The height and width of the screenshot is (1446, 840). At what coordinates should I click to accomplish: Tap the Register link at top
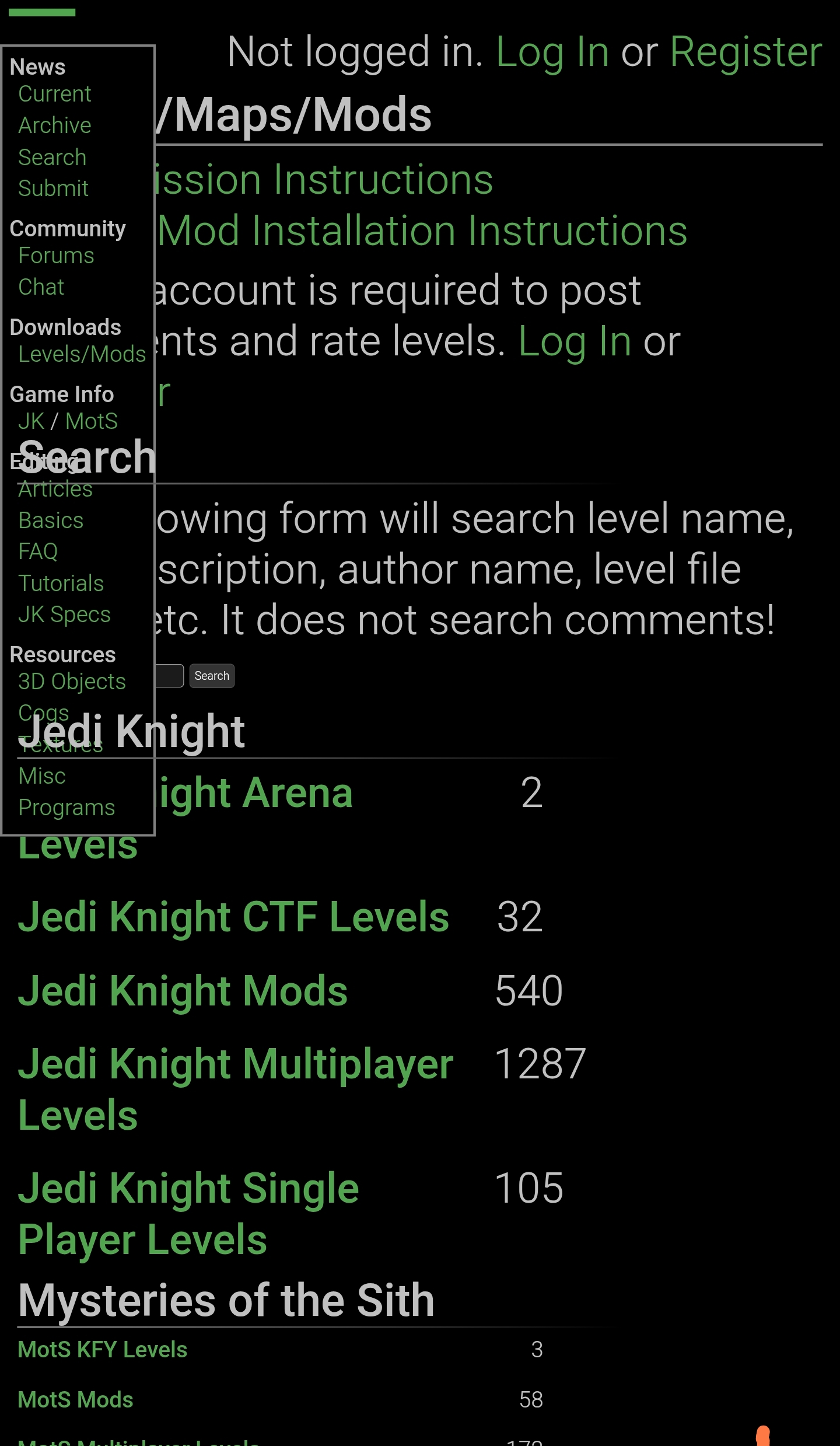click(746, 53)
